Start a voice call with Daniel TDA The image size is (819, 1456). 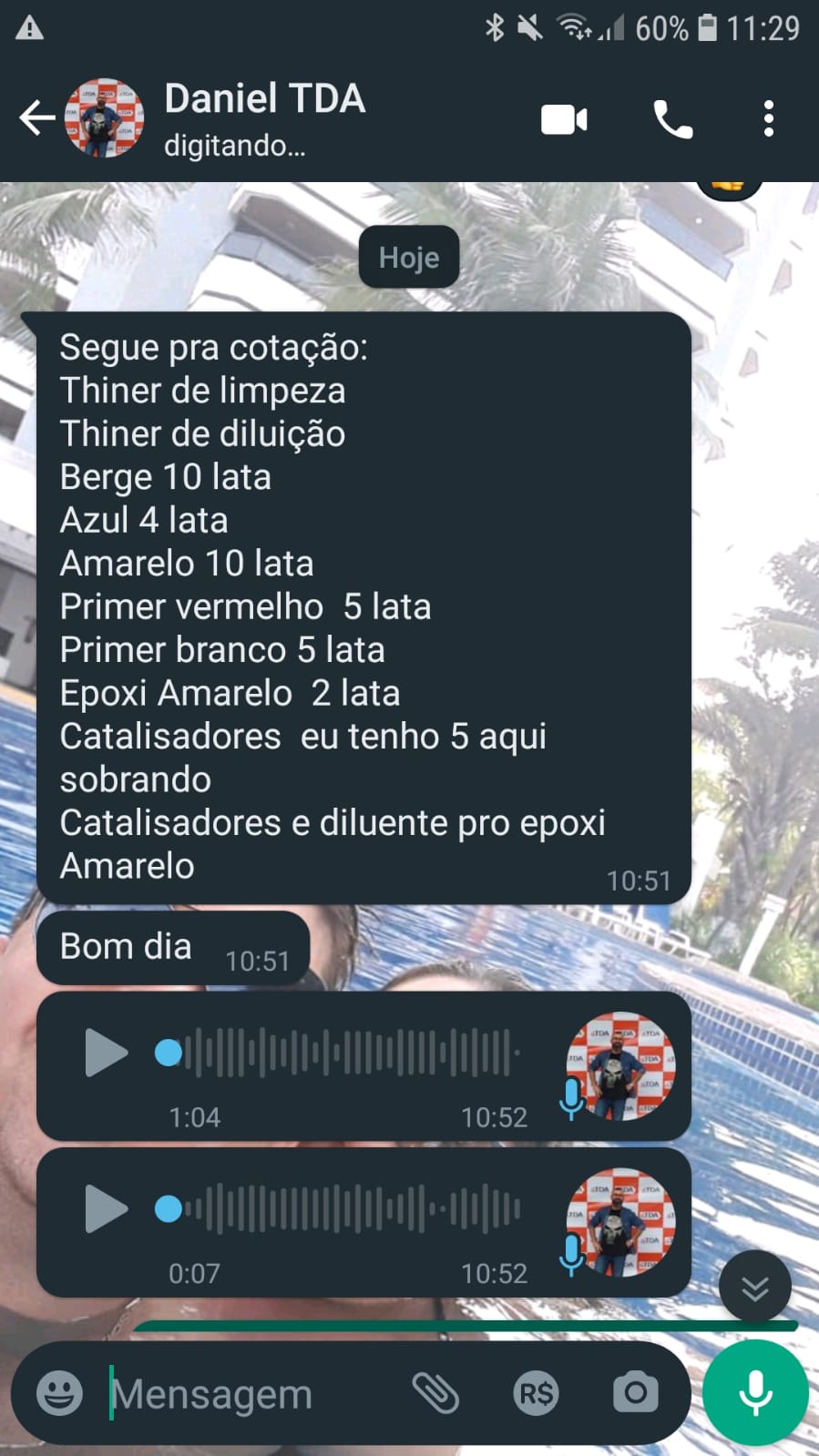click(x=672, y=119)
